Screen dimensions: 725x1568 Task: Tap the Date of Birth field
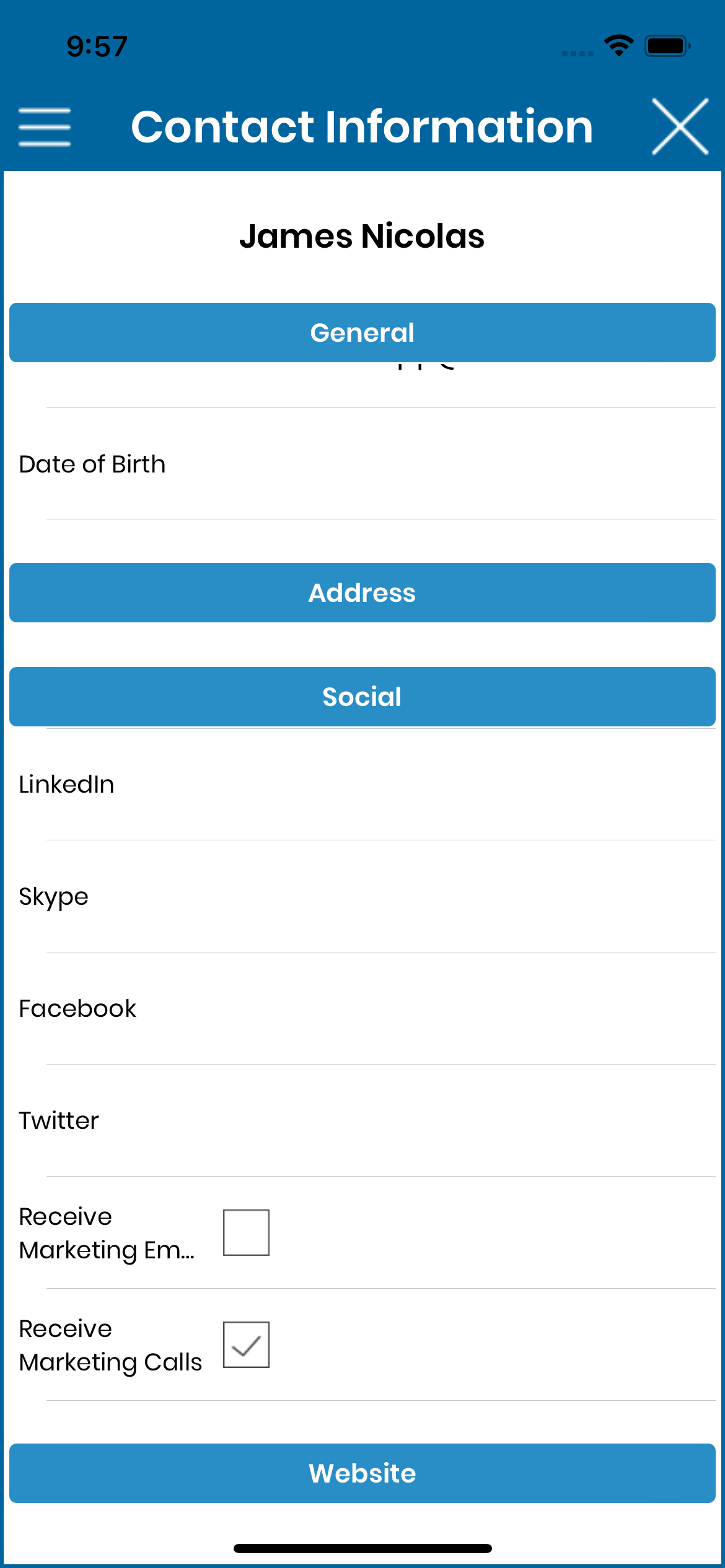click(362, 464)
